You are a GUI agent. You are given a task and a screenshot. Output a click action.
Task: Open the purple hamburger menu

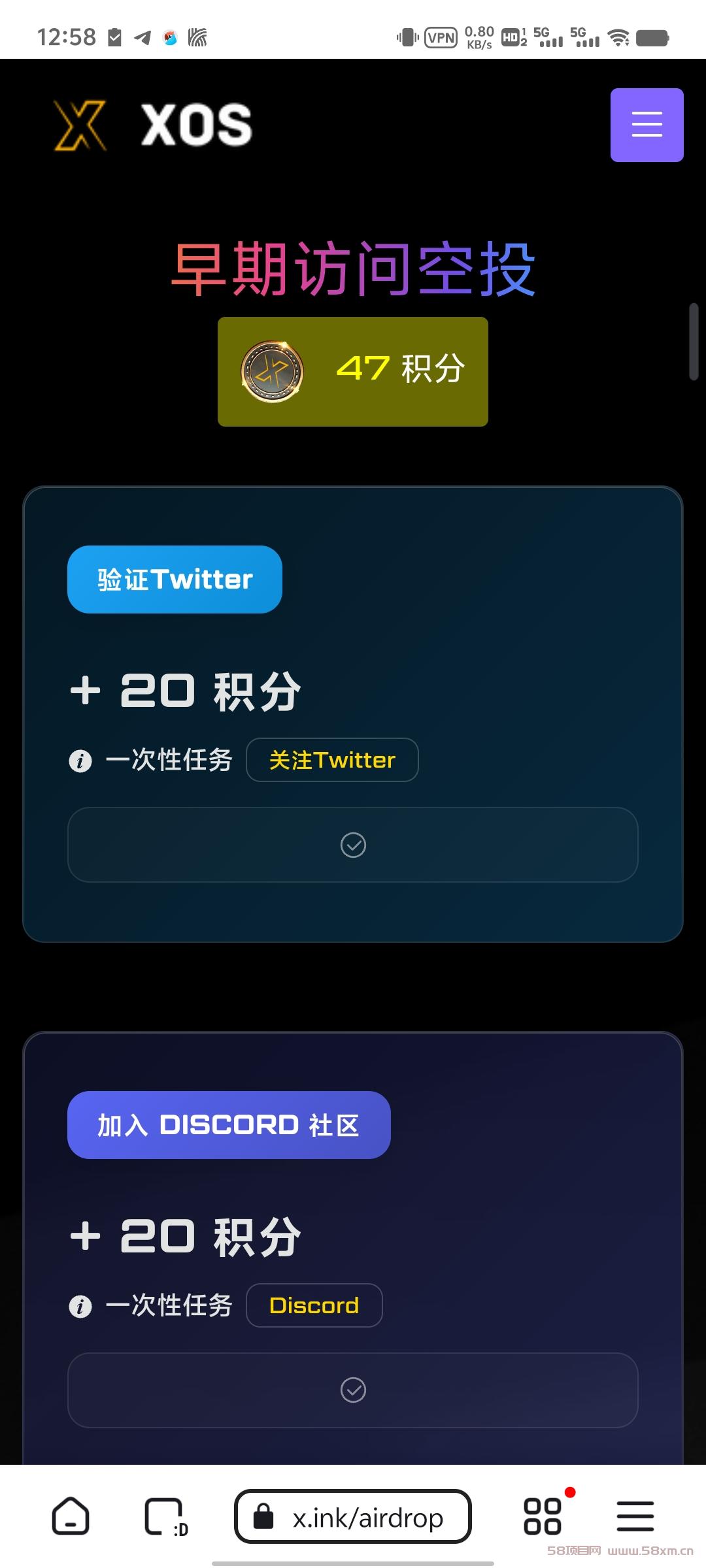(647, 125)
